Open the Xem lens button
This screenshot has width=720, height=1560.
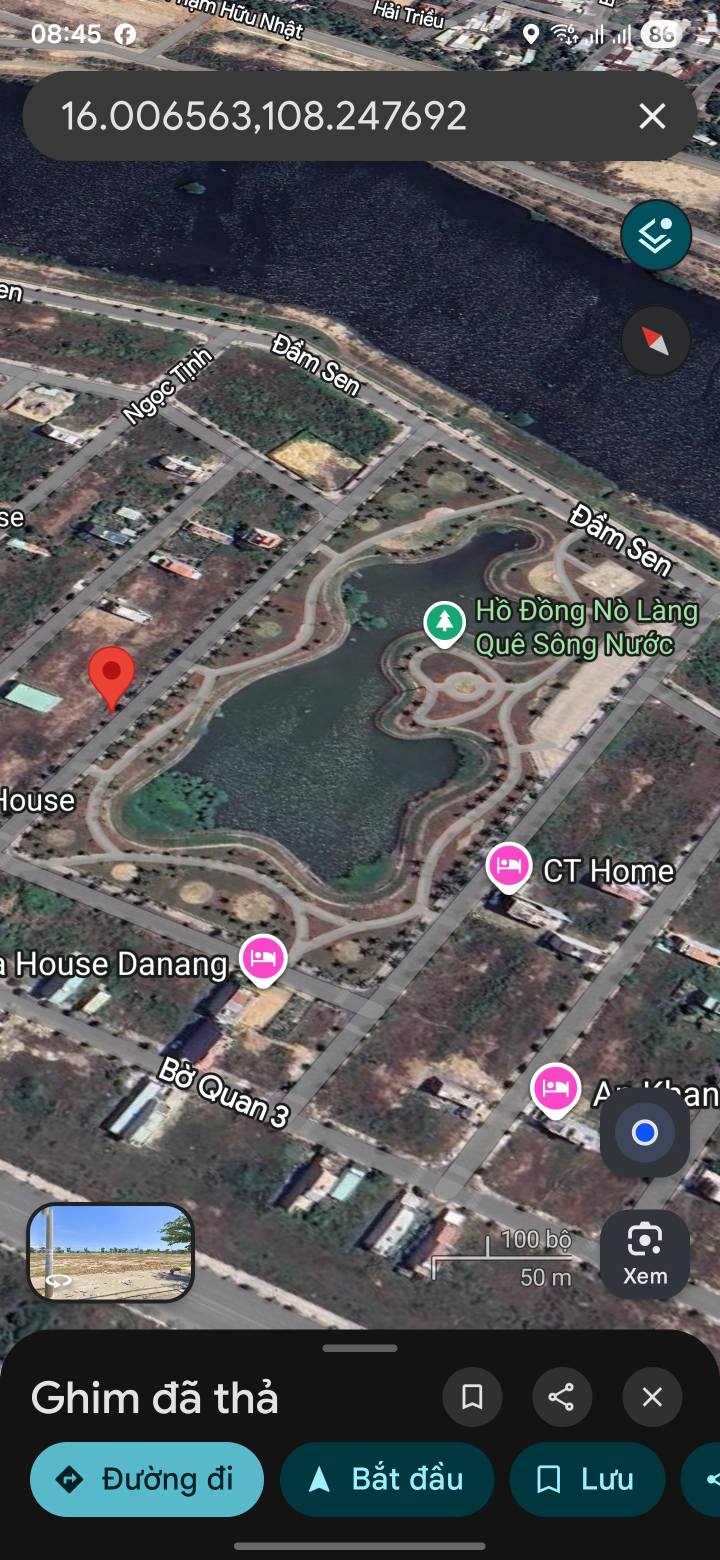coord(645,1254)
